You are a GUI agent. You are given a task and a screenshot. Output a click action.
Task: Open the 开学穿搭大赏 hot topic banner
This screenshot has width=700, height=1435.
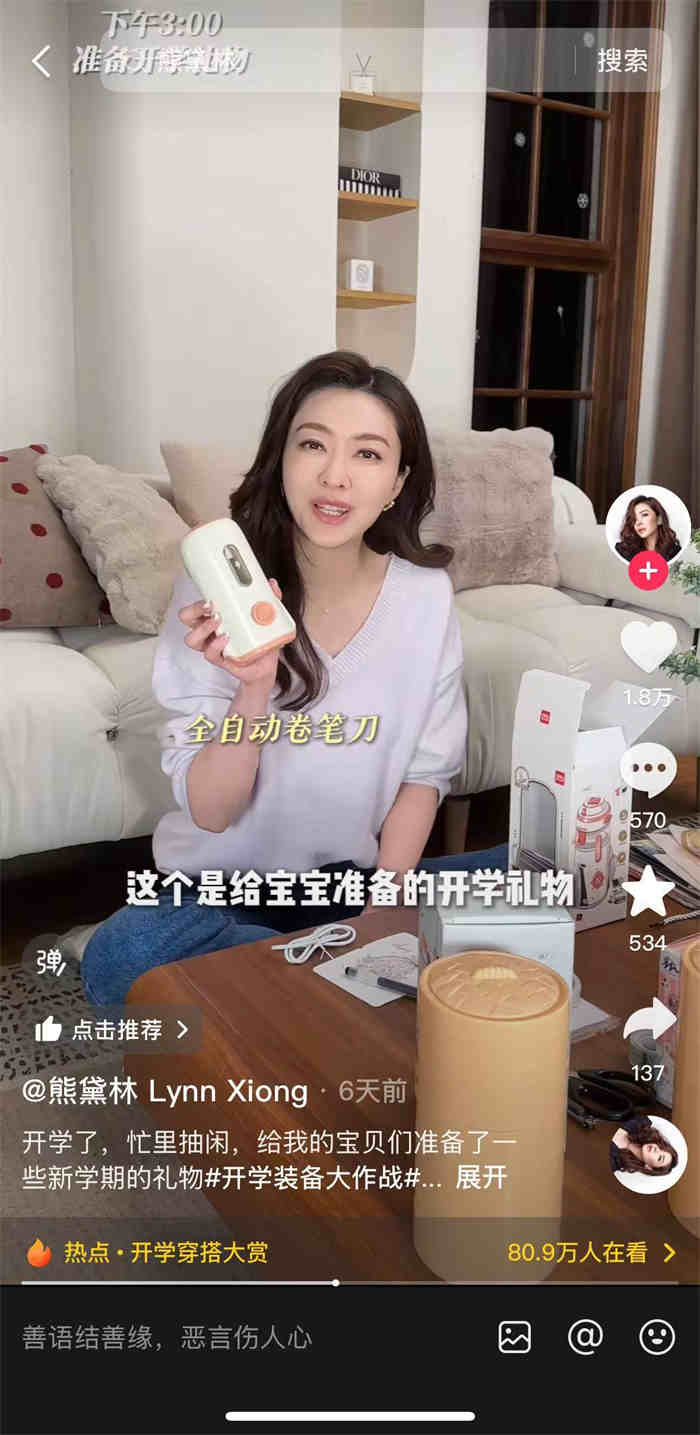click(x=350, y=1251)
